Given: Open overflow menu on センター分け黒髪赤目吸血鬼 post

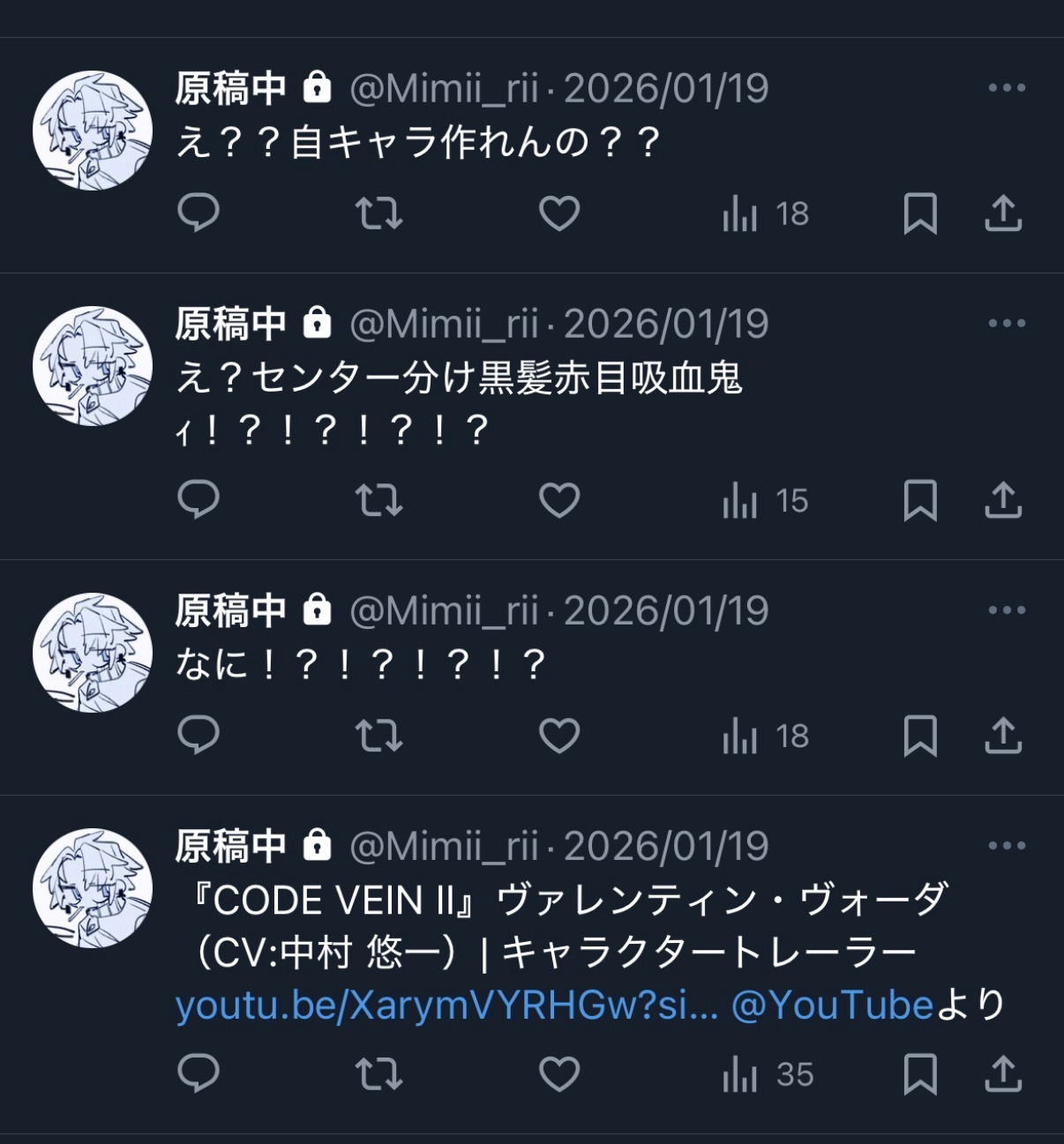Looking at the screenshot, I should [x=1007, y=324].
